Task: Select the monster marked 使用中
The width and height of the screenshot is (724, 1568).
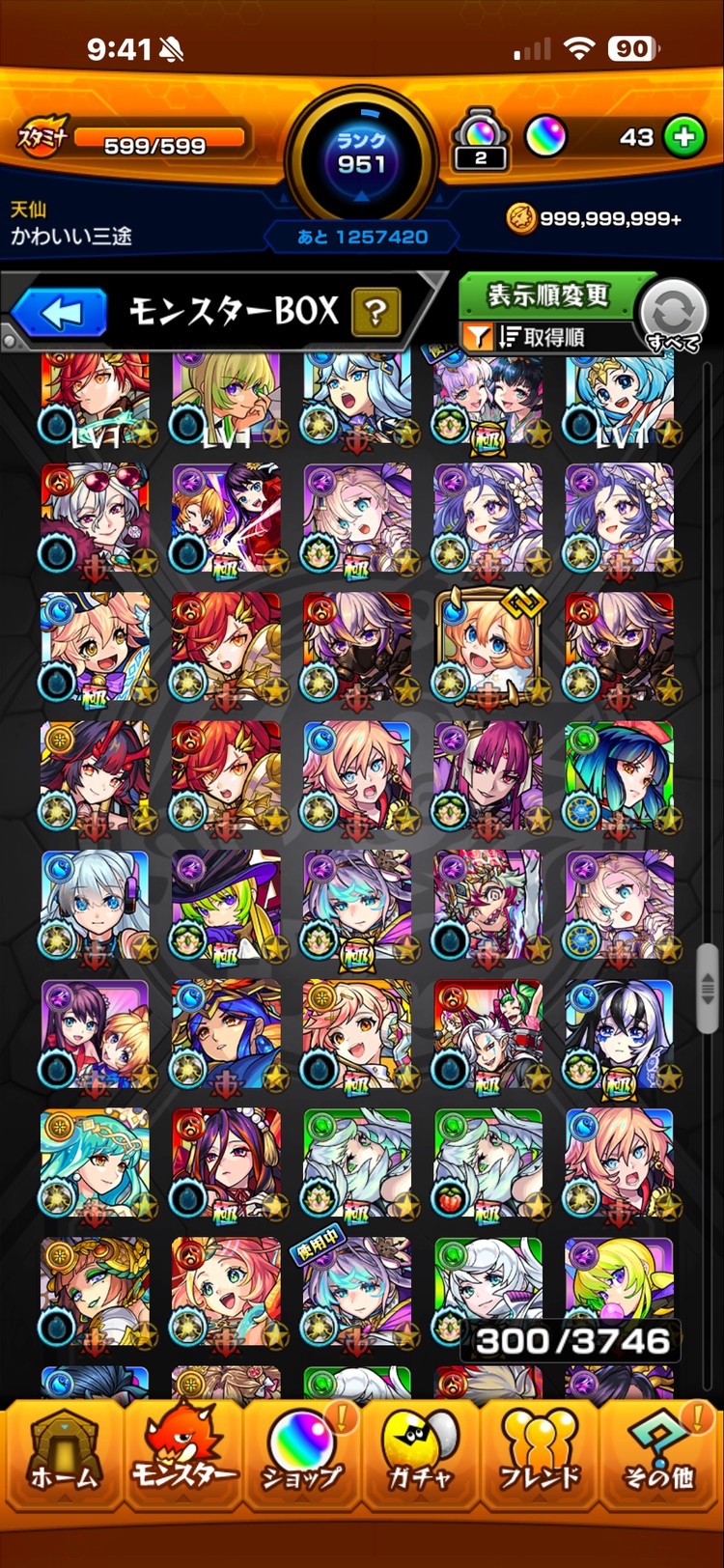Action: (x=356, y=1292)
